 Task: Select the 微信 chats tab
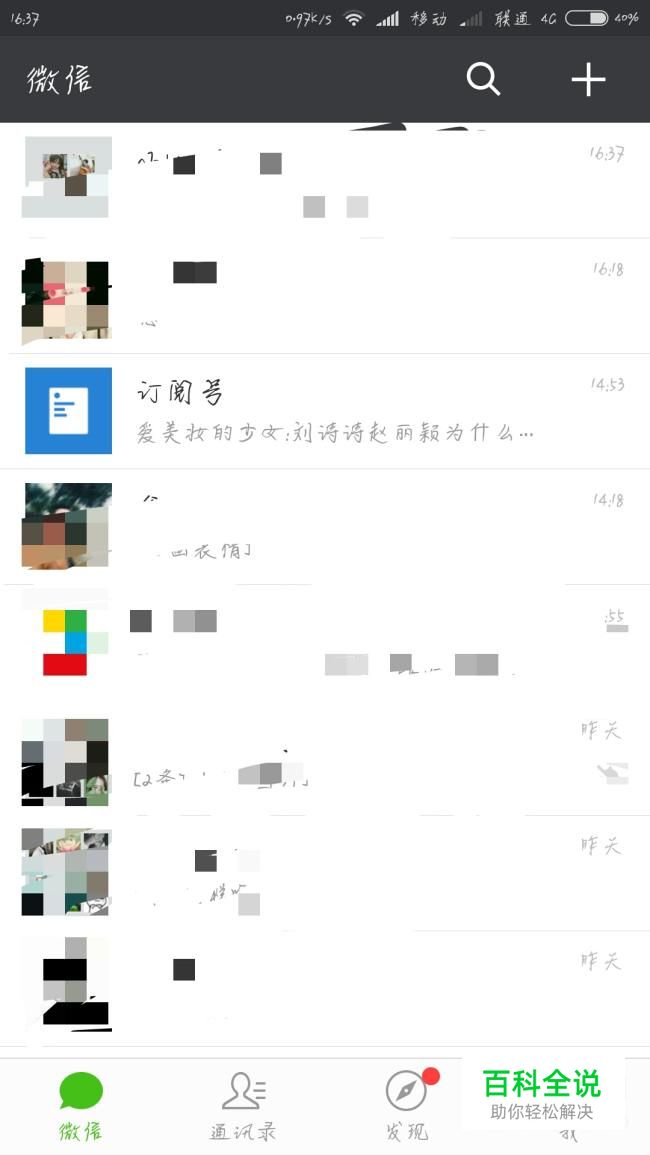tap(81, 1106)
